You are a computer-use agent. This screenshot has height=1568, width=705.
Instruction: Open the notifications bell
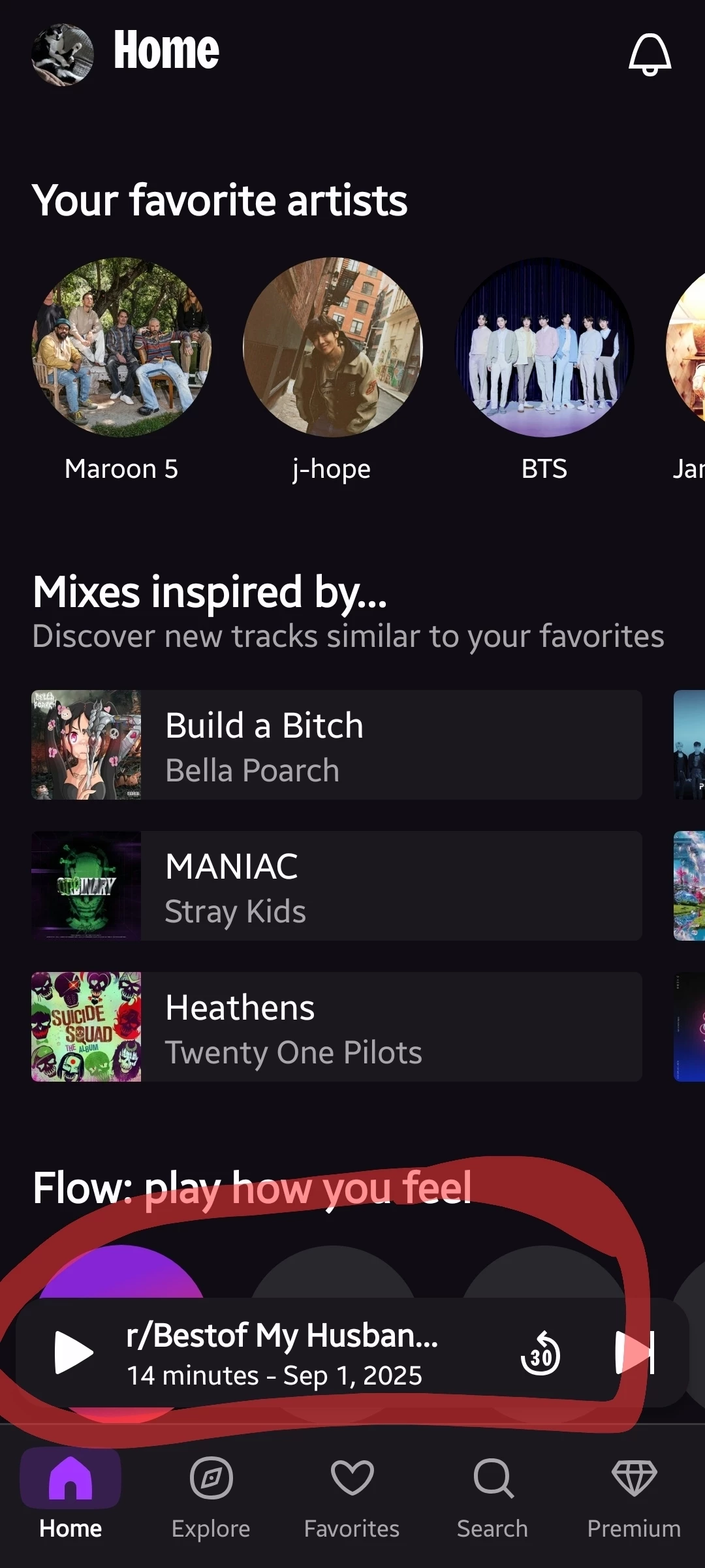(x=650, y=55)
